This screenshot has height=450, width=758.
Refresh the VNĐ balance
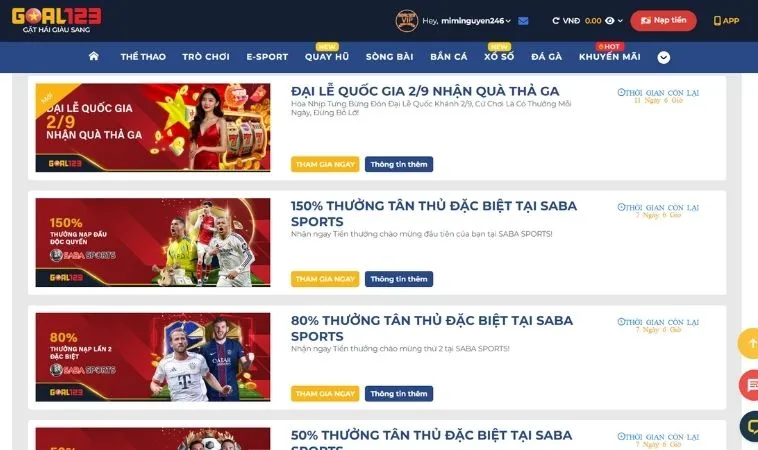tap(556, 20)
